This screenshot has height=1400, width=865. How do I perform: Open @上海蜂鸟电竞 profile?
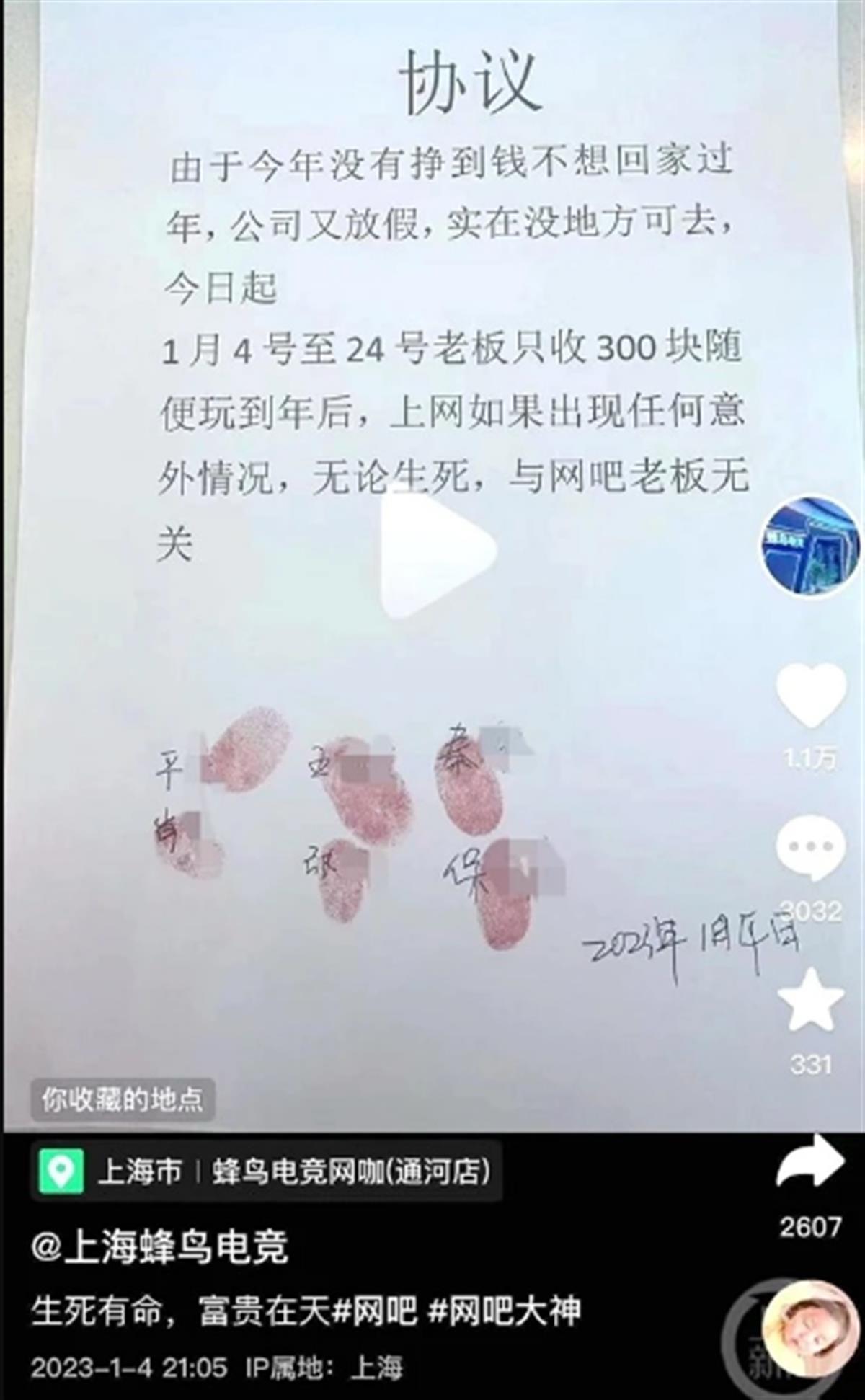[x=160, y=1246]
